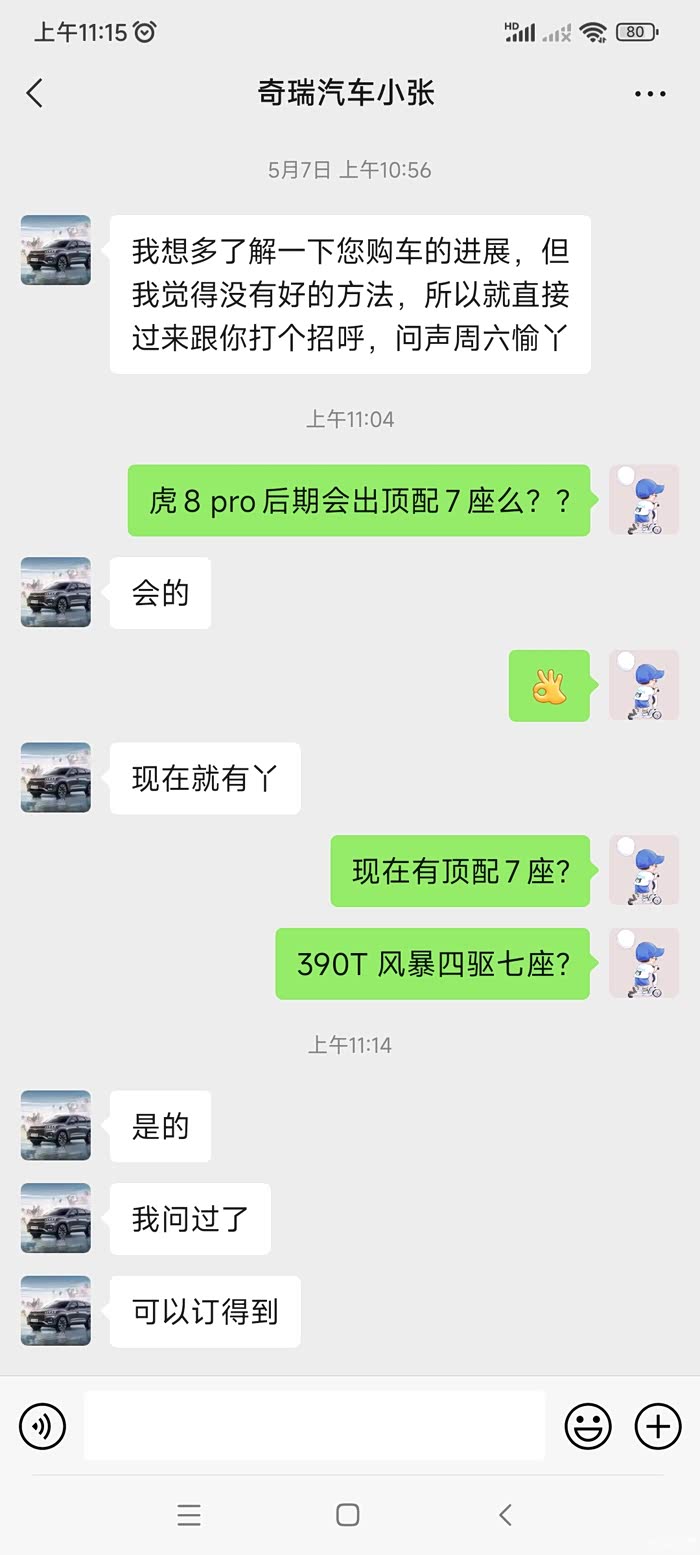The width and height of the screenshot is (700, 1555).
Task: Go back from the 奇瑞汽车小张 chat
Action: 35,94
